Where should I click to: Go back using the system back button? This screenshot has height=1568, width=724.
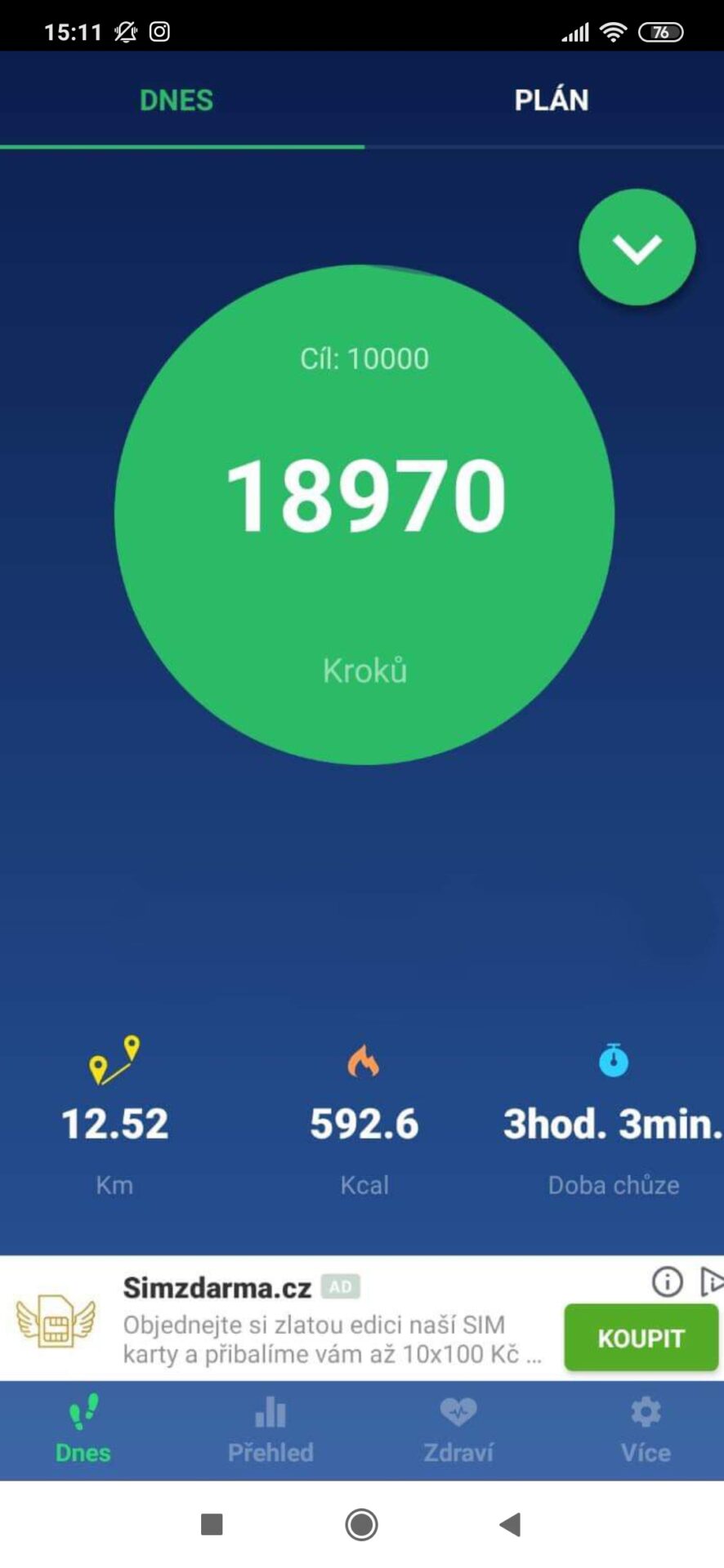click(511, 1524)
